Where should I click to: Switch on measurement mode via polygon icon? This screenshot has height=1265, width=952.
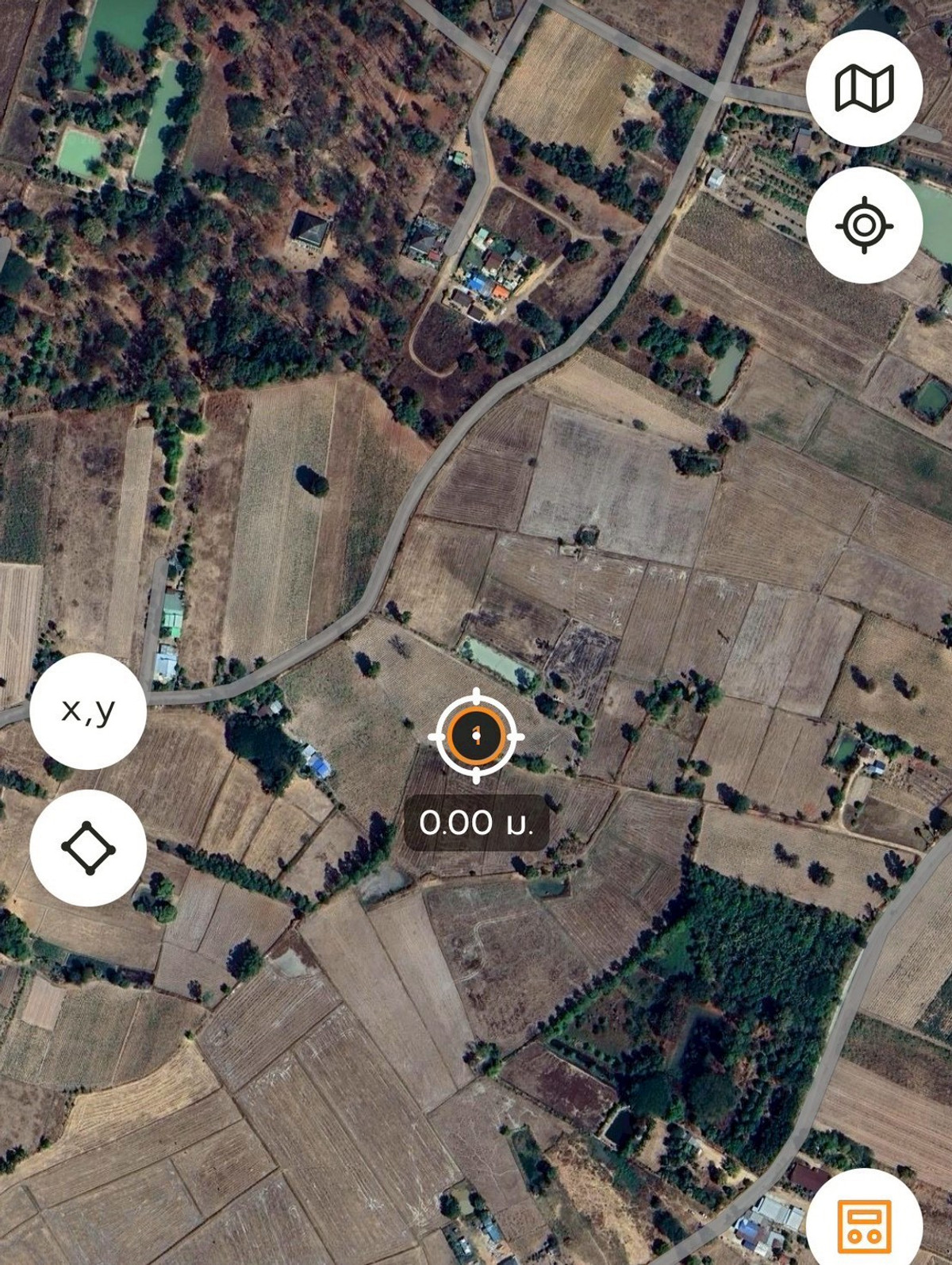point(86,847)
